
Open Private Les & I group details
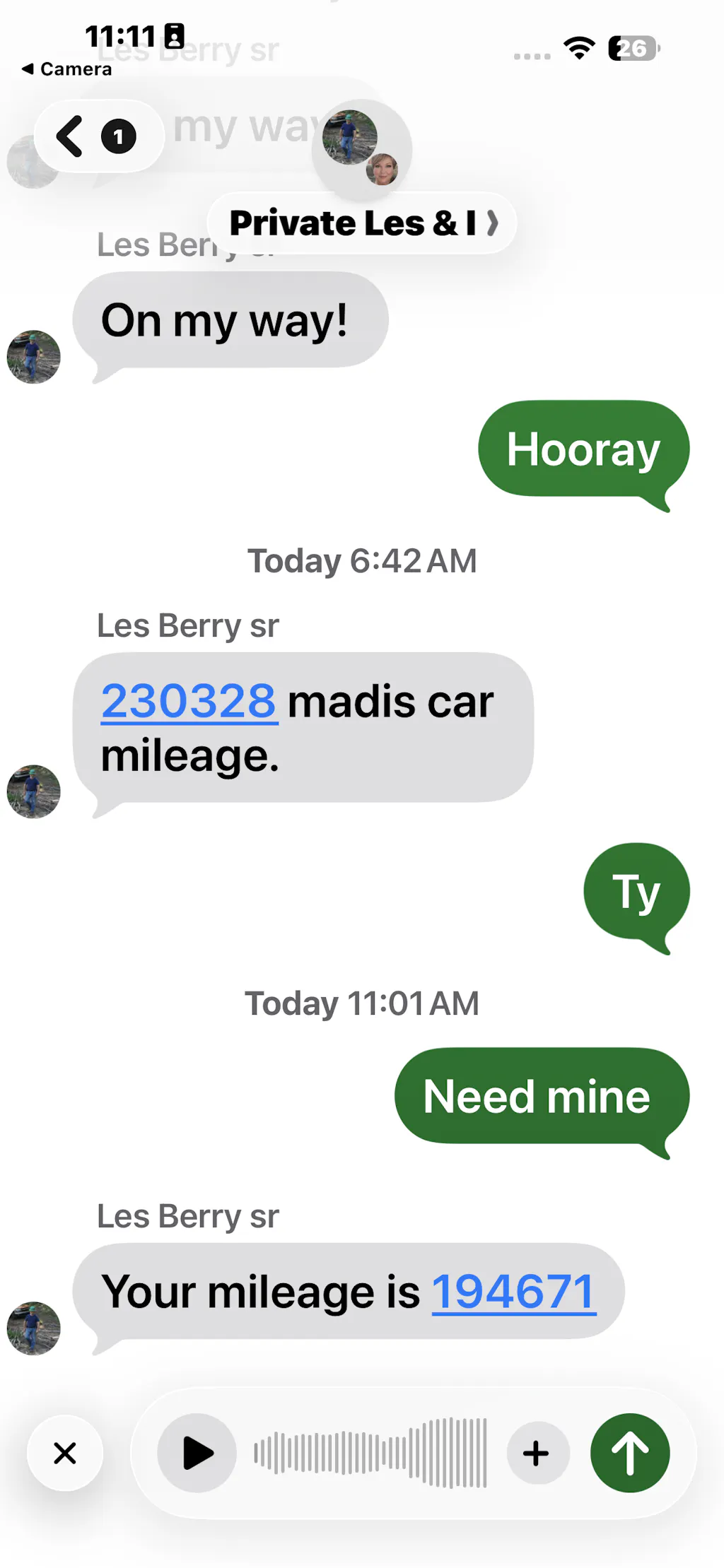[362, 223]
